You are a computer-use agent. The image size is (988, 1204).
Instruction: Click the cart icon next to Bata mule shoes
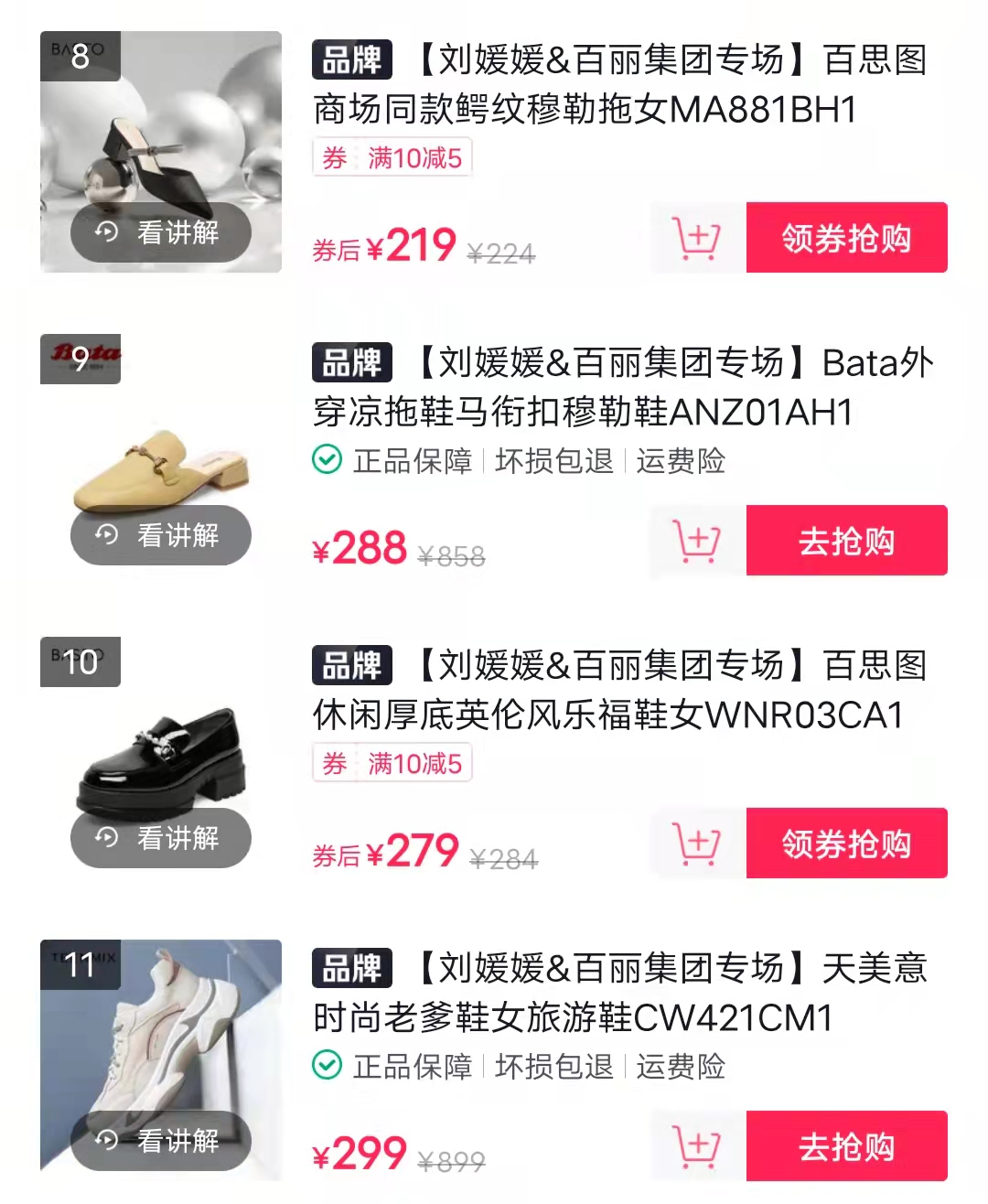tap(697, 541)
